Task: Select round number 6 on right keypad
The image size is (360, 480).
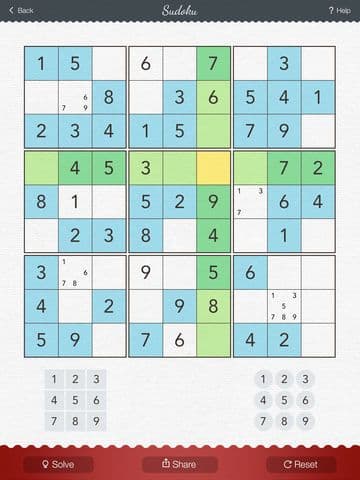Action: [x=305, y=400]
